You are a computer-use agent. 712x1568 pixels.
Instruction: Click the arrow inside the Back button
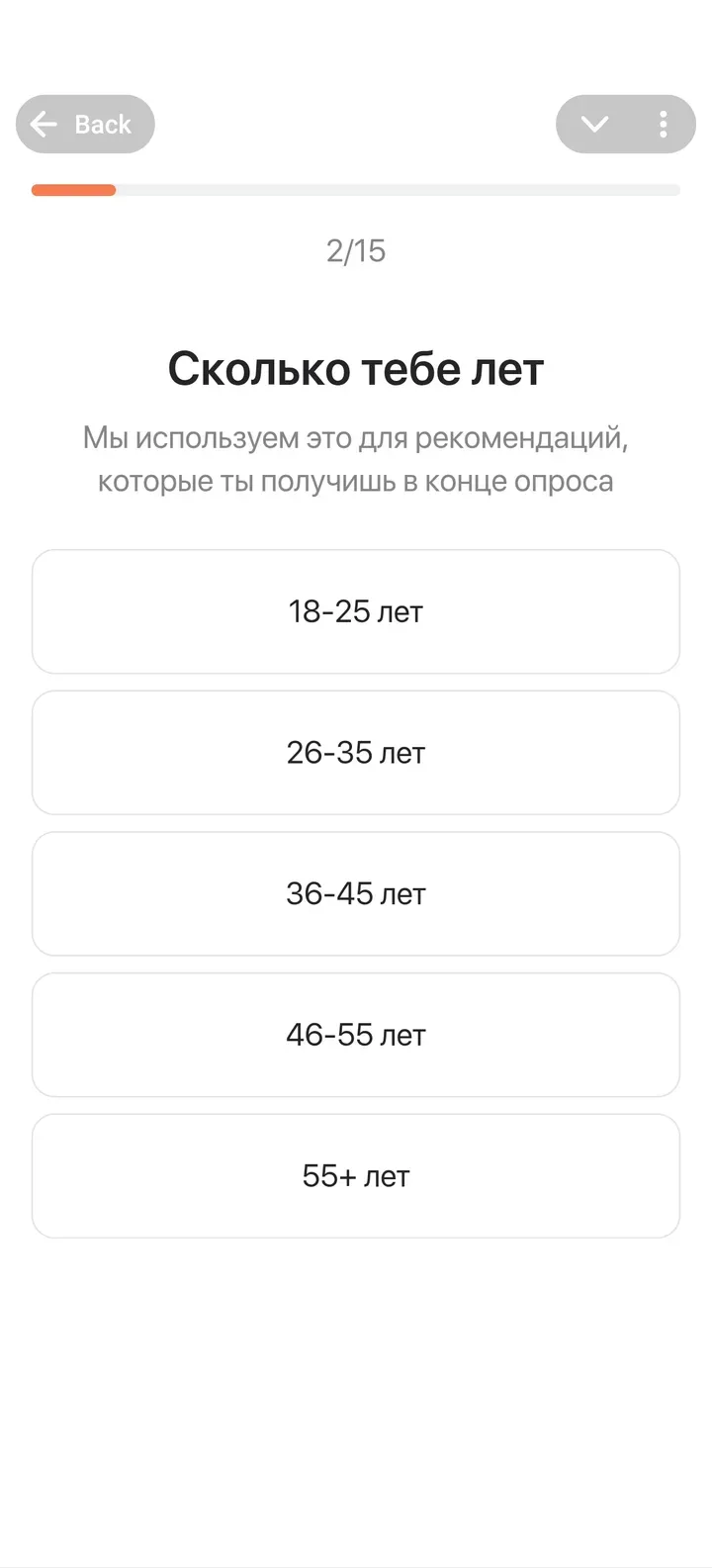[x=43, y=124]
